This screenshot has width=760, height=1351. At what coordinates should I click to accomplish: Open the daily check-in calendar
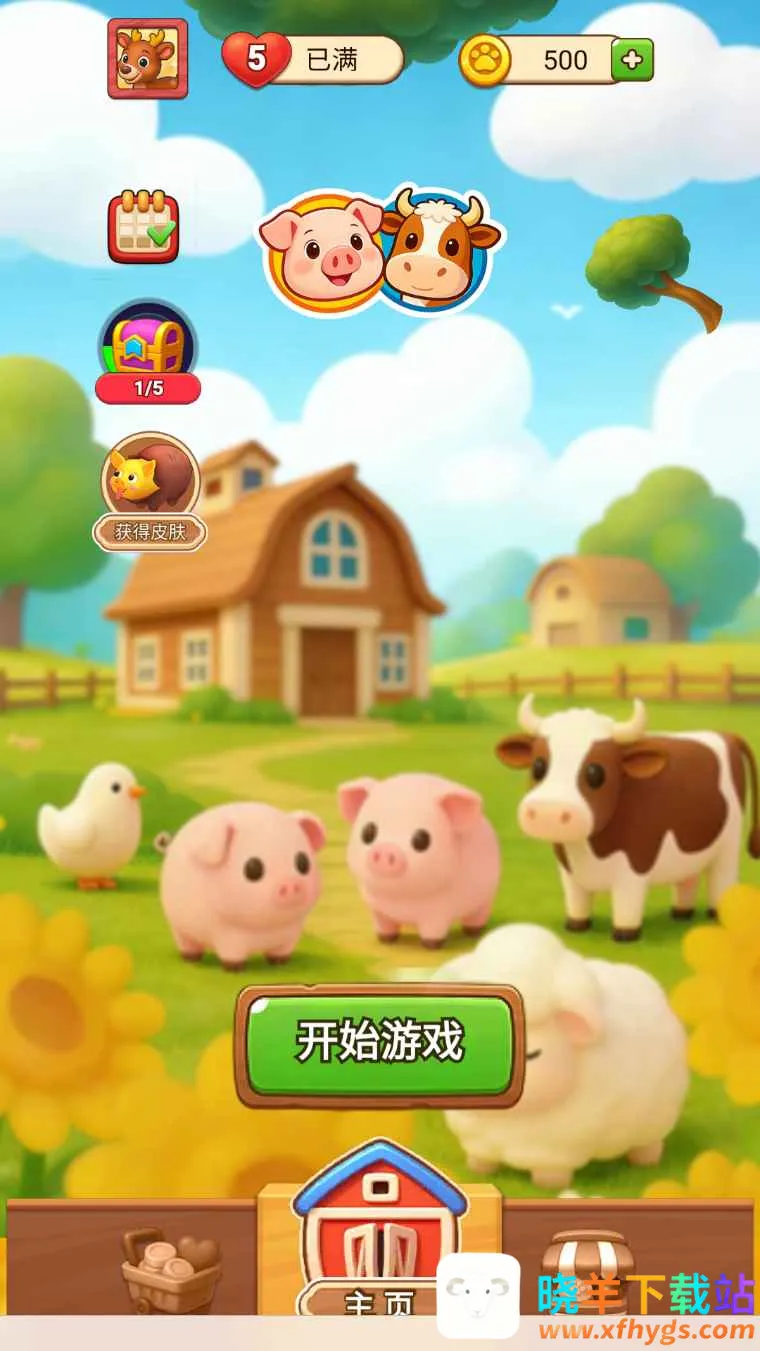click(143, 227)
